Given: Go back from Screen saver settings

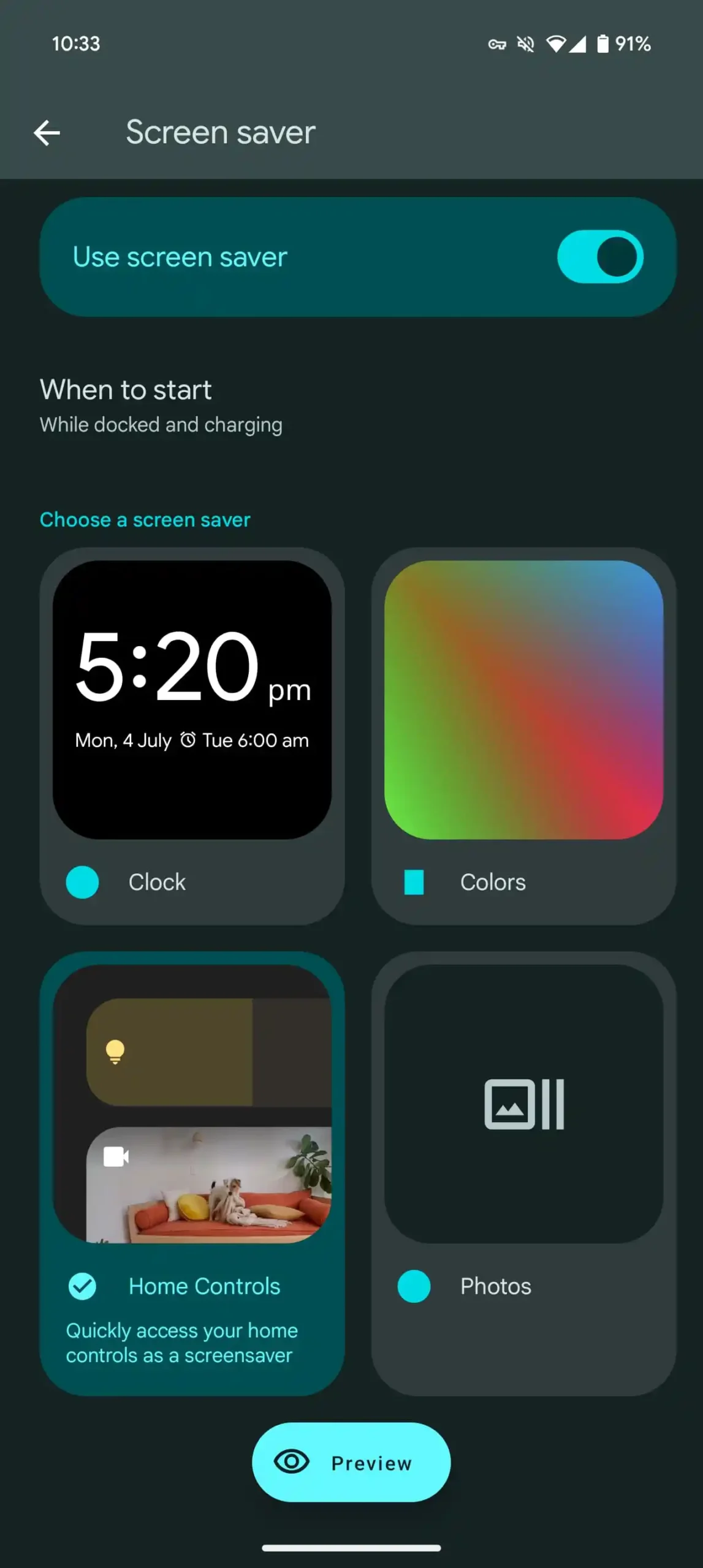Looking at the screenshot, I should tap(47, 133).
